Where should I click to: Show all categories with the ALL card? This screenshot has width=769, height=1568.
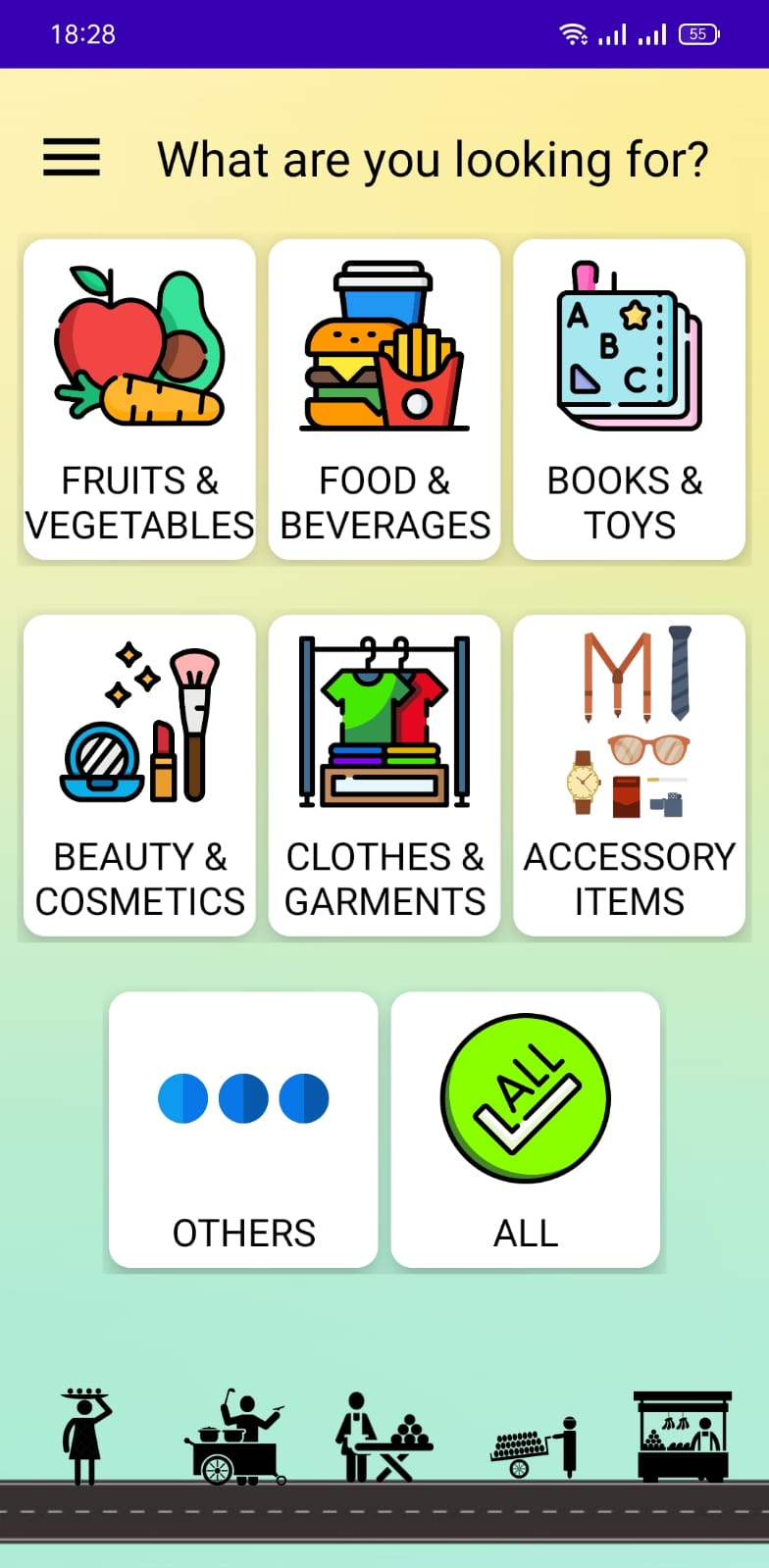(526, 1129)
